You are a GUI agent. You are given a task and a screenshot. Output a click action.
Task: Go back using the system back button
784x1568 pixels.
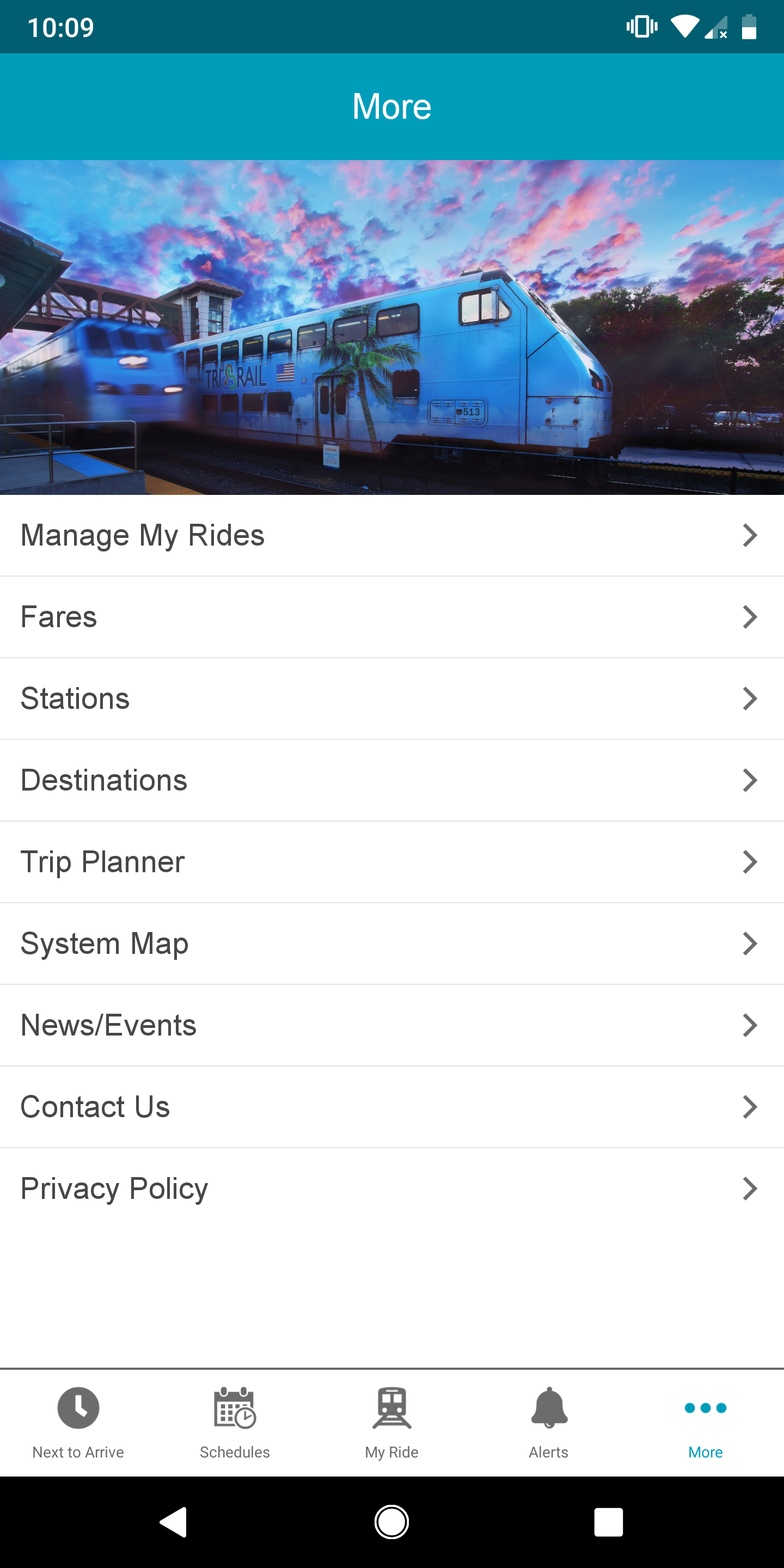174,1522
